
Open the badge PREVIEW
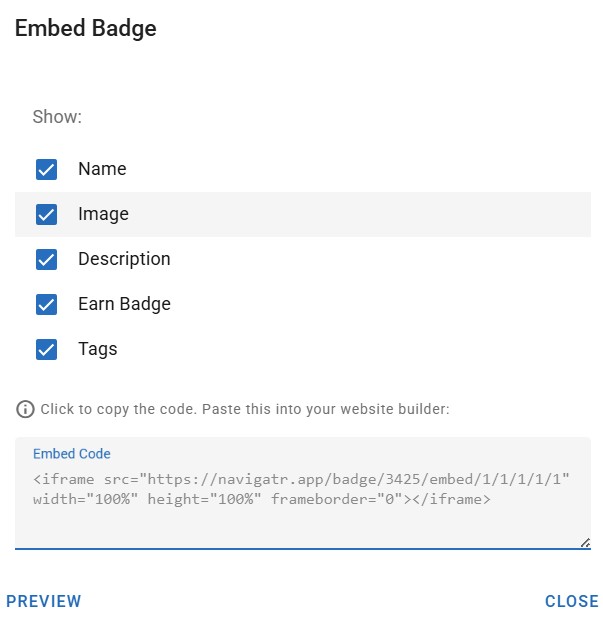pos(44,601)
